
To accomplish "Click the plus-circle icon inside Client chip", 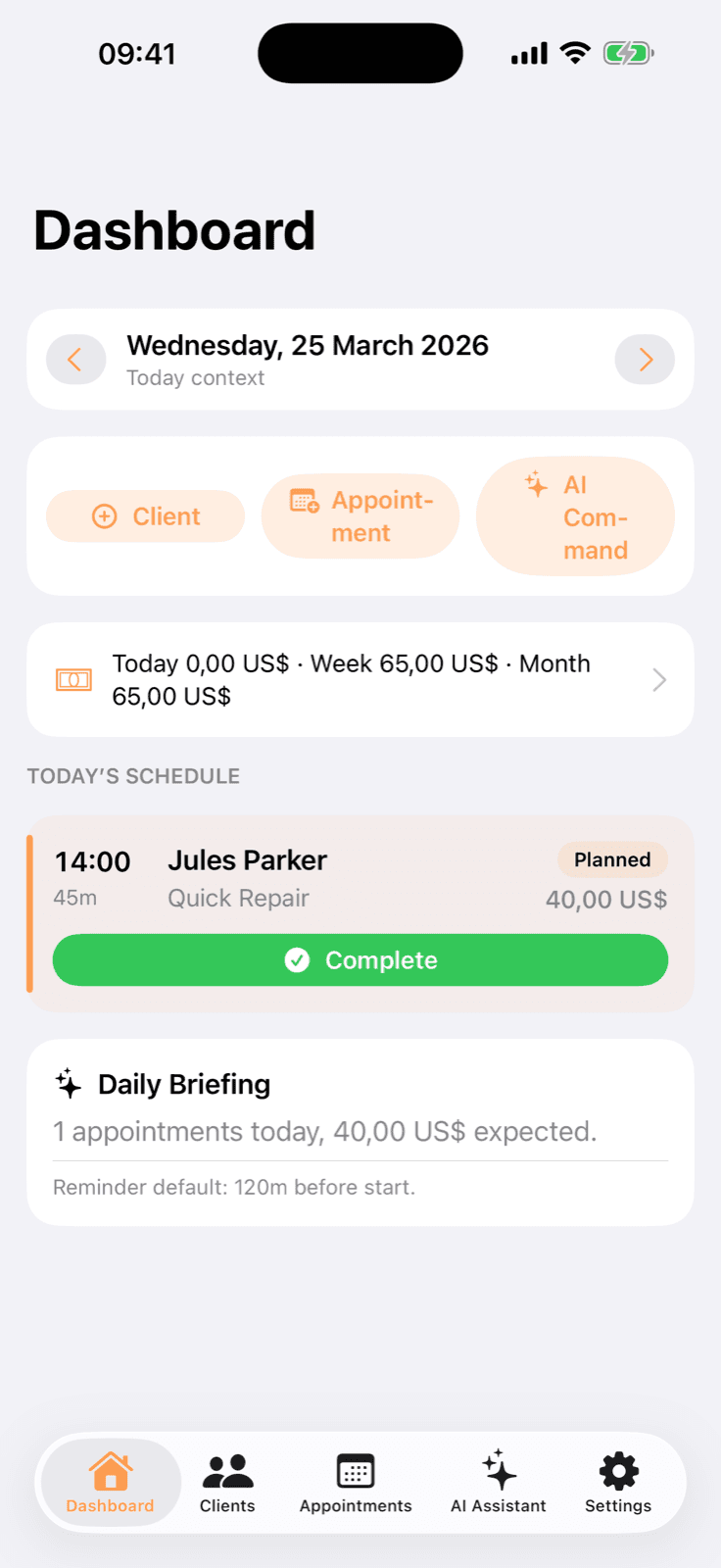I will click(x=103, y=515).
